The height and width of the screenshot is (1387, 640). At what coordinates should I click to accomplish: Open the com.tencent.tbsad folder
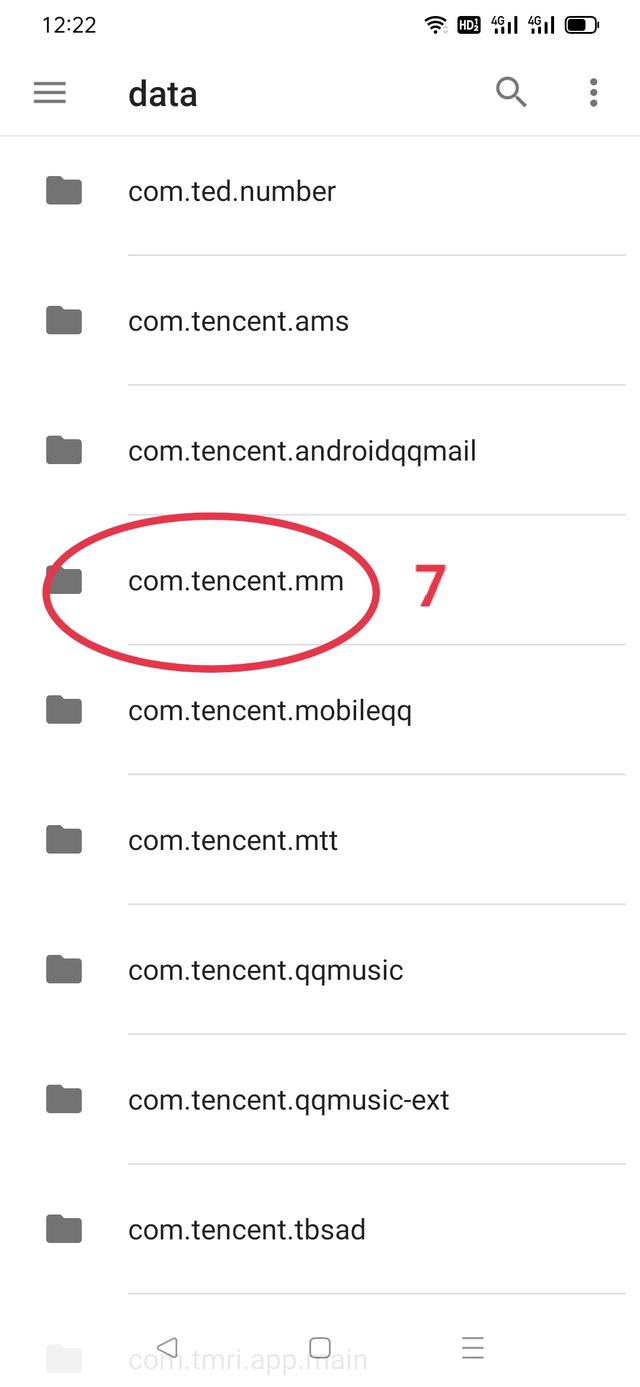point(246,1229)
